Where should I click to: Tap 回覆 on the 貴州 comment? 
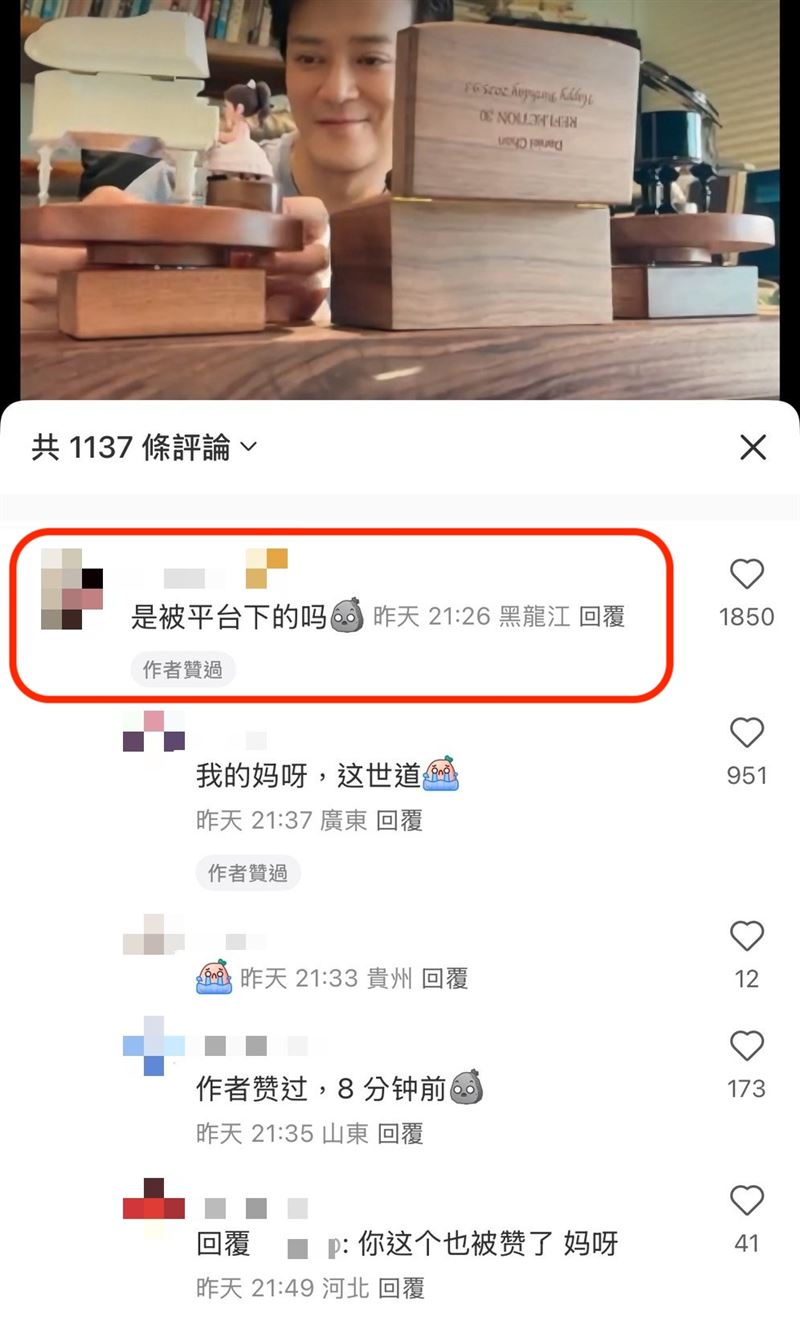point(444,978)
